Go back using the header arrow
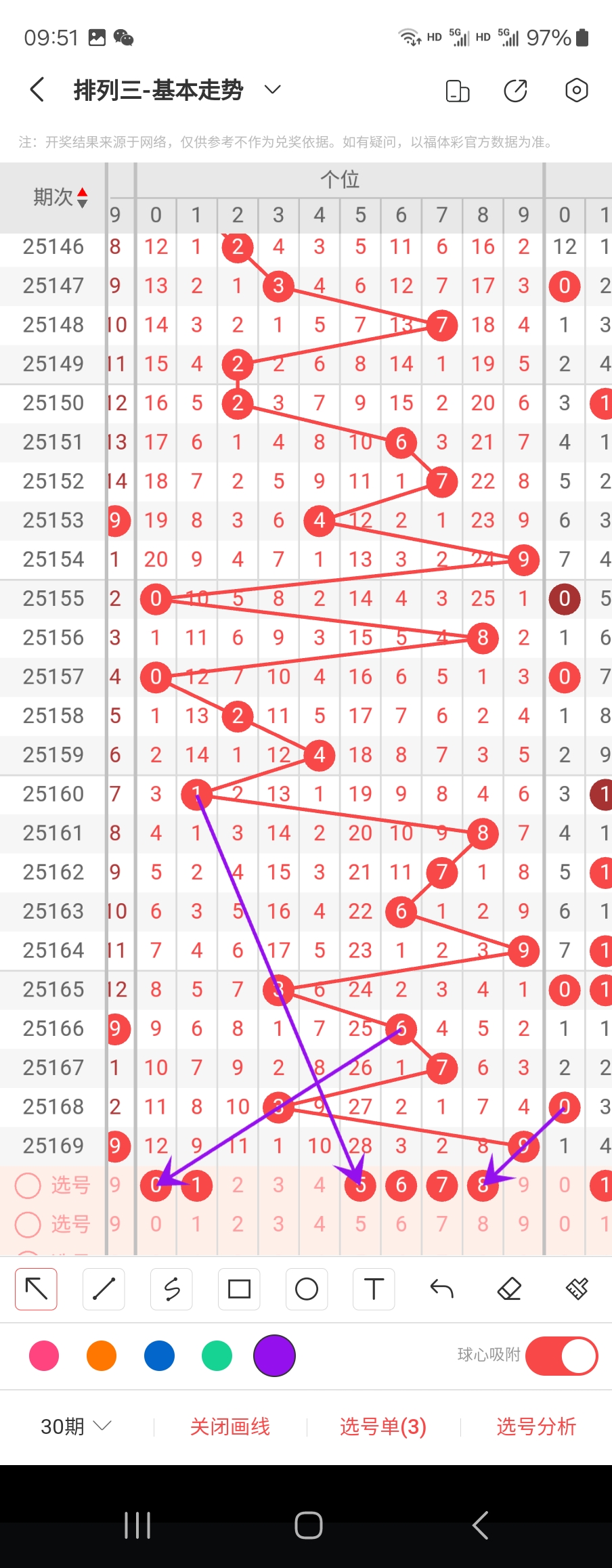Image resolution: width=612 pixels, height=1568 pixels. [37, 89]
